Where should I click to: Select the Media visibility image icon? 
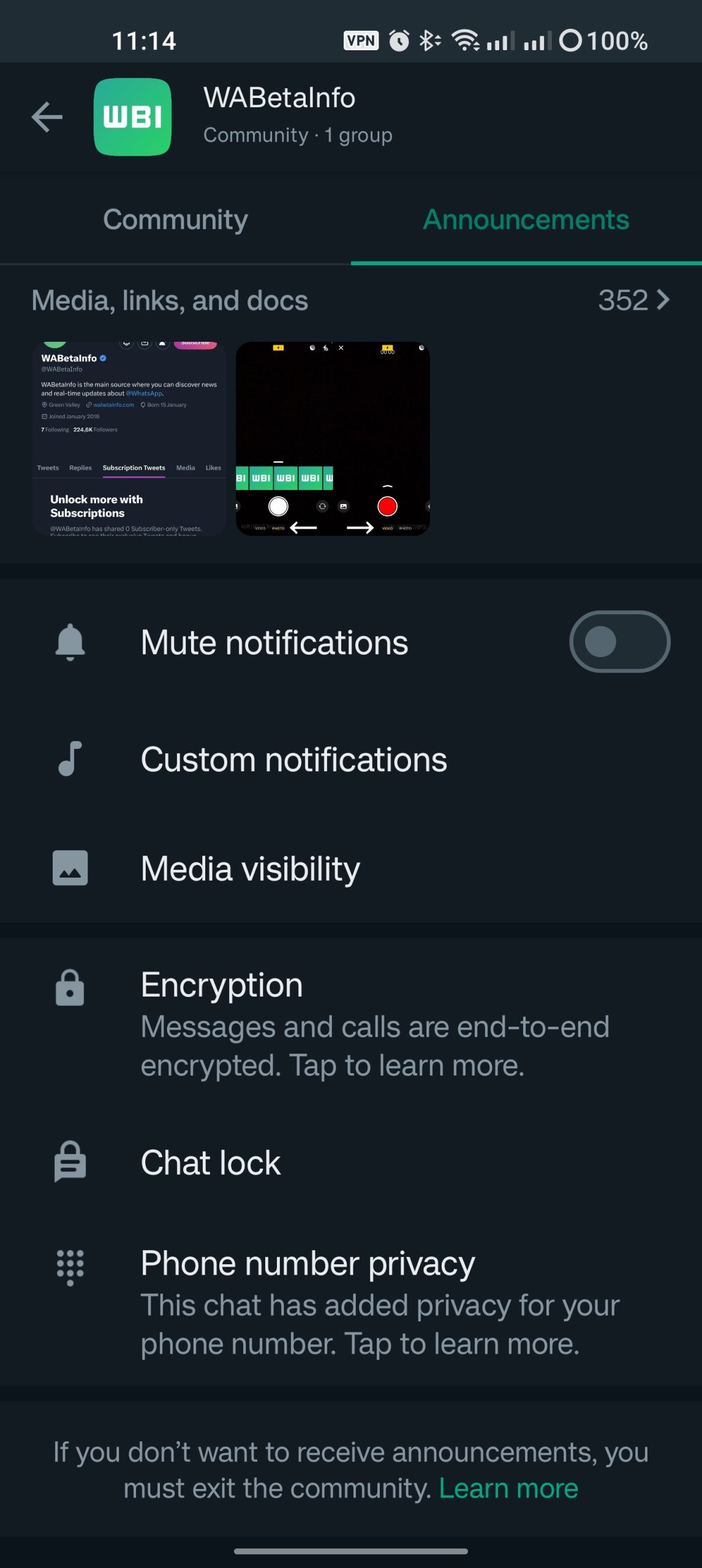(69, 867)
